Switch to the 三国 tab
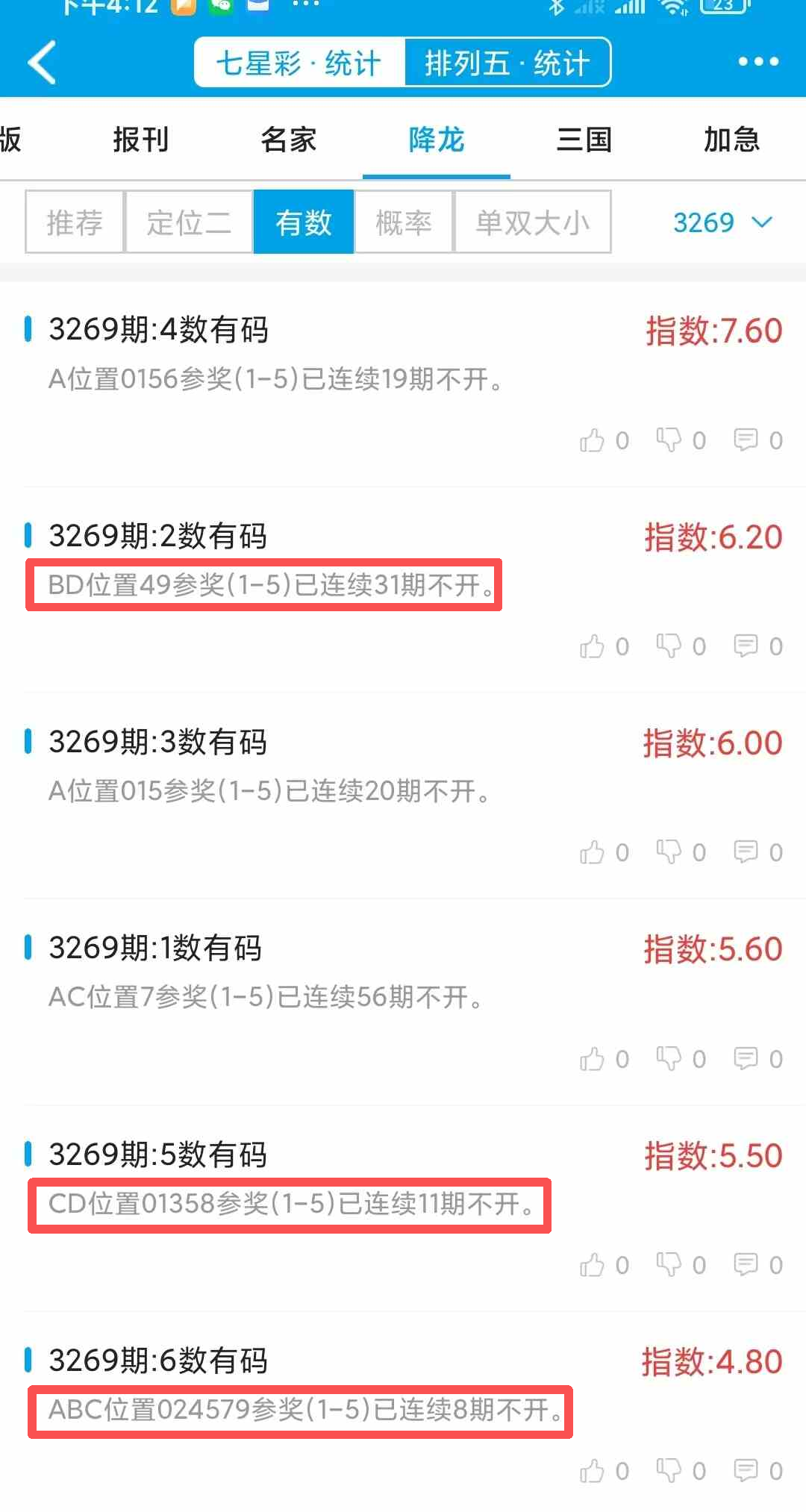This screenshot has height=1512, width=806. (584, 140)
